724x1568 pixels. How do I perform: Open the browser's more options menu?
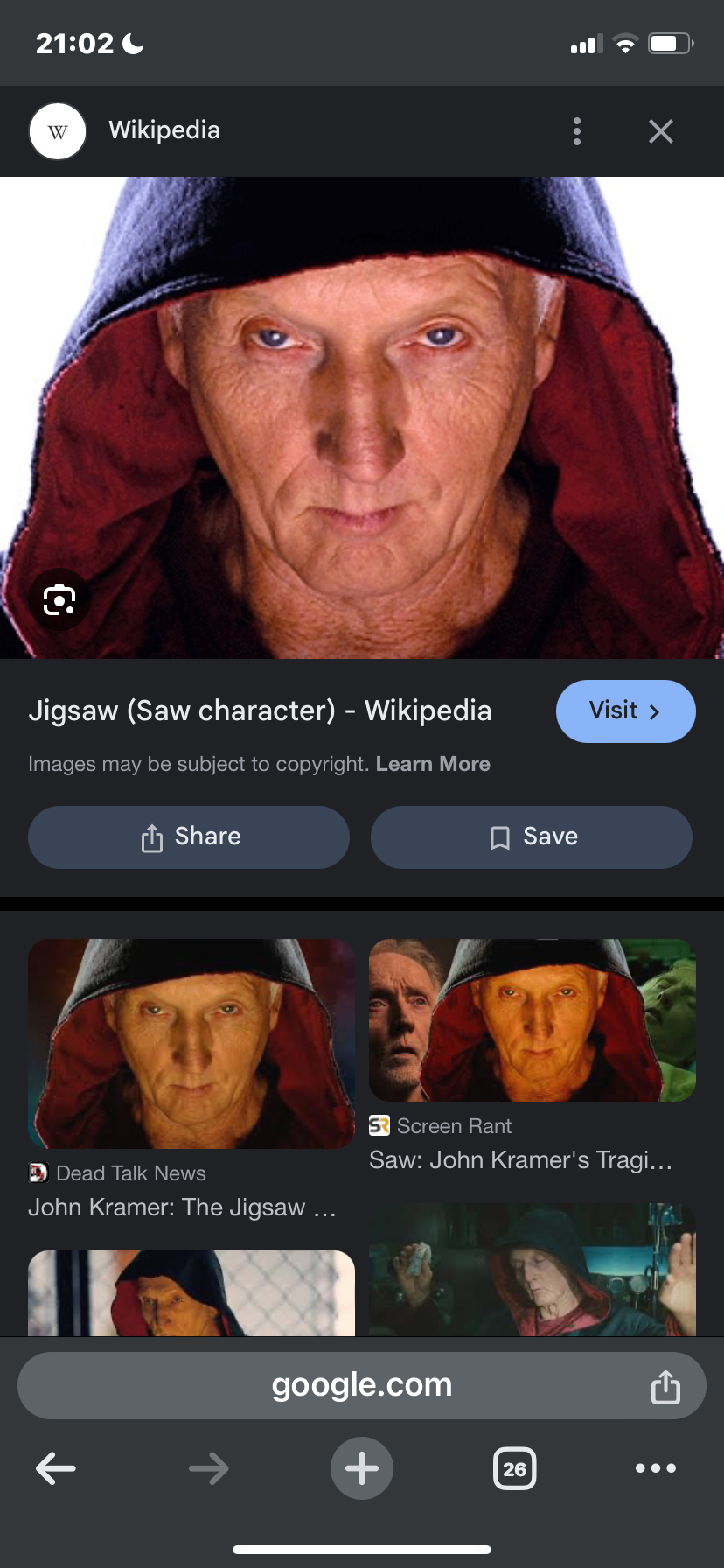655,1468
